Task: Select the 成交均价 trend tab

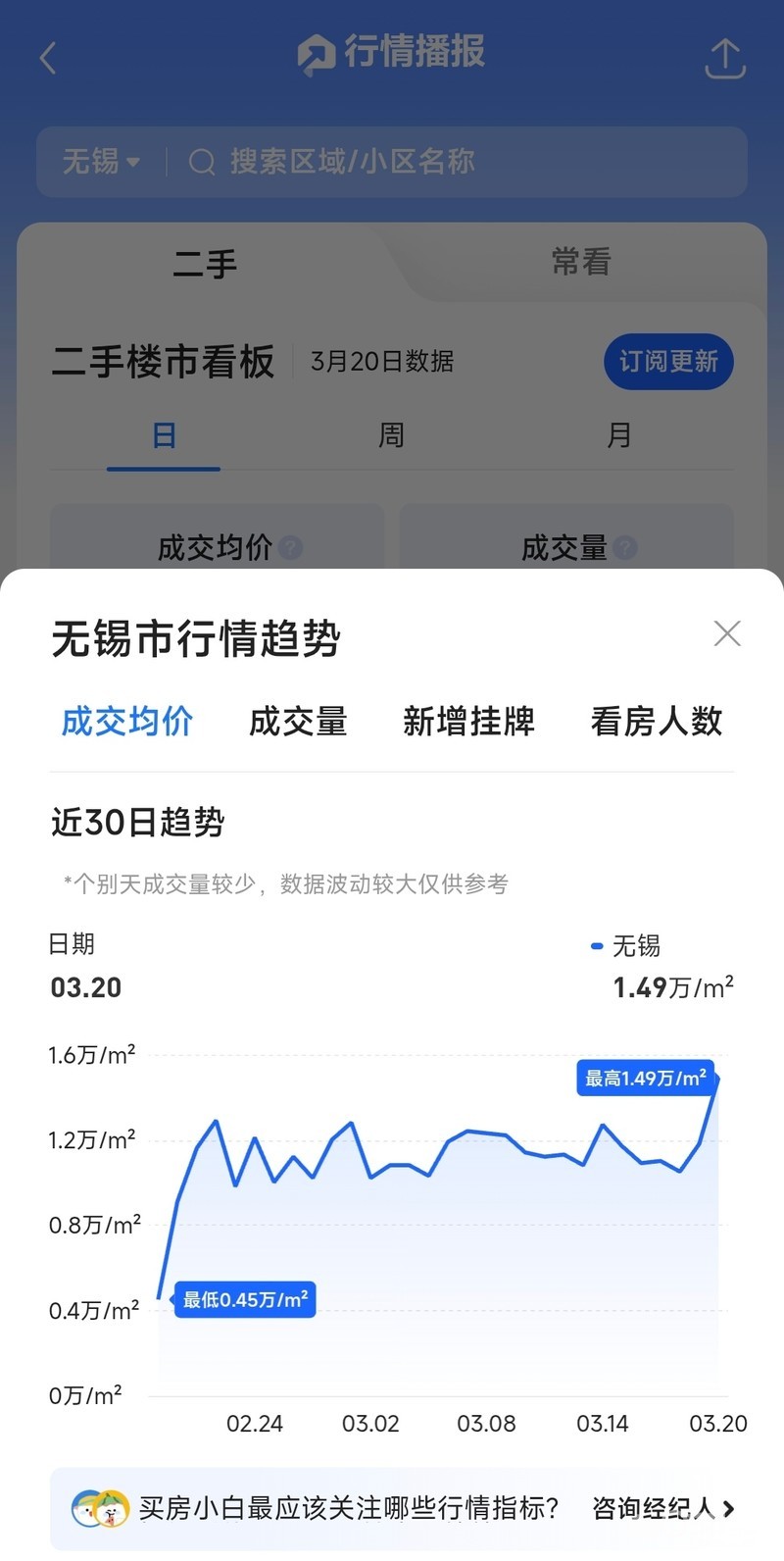Action: pyautogui.click(x=127, y=722)
